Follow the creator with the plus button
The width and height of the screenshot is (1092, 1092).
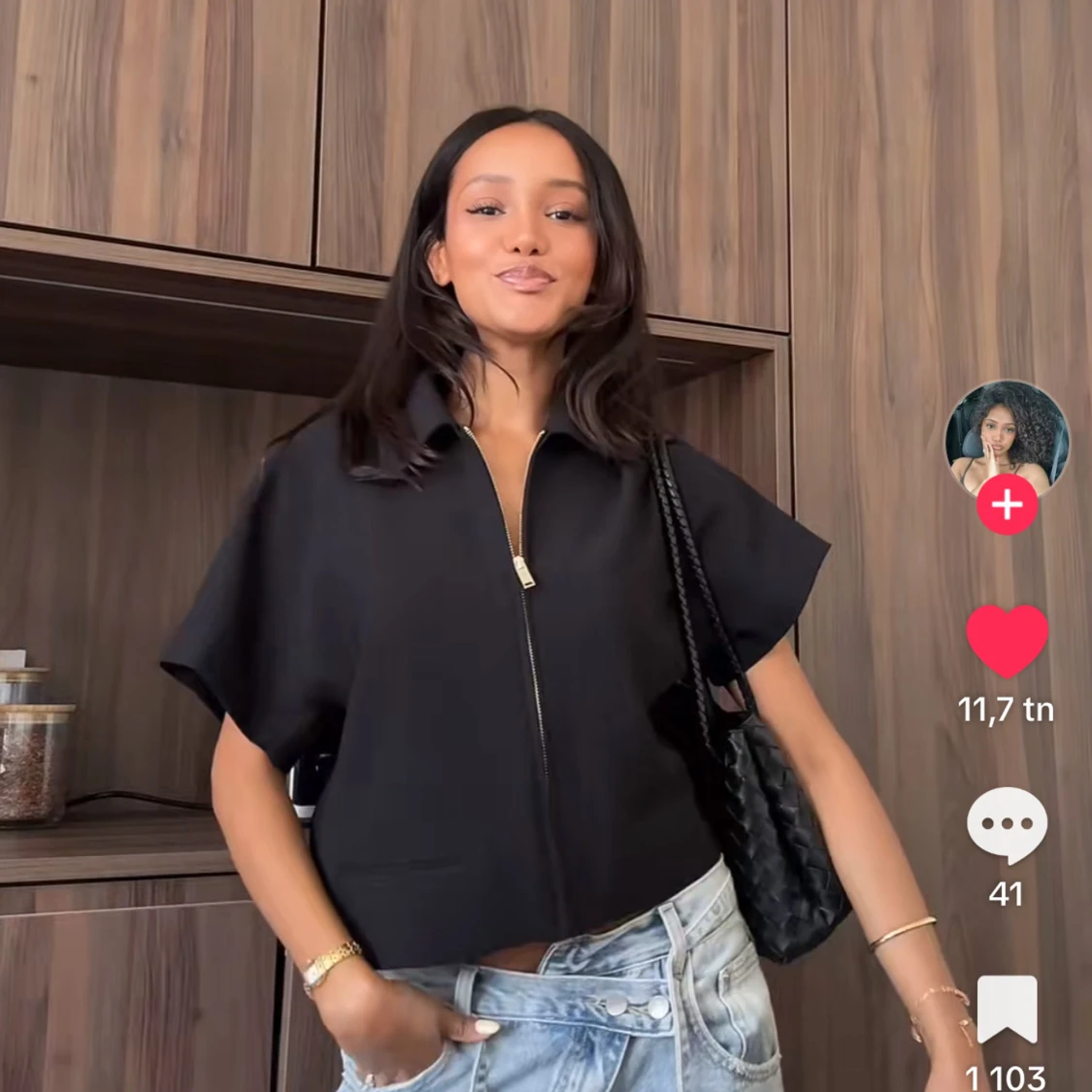(1007, 506)
